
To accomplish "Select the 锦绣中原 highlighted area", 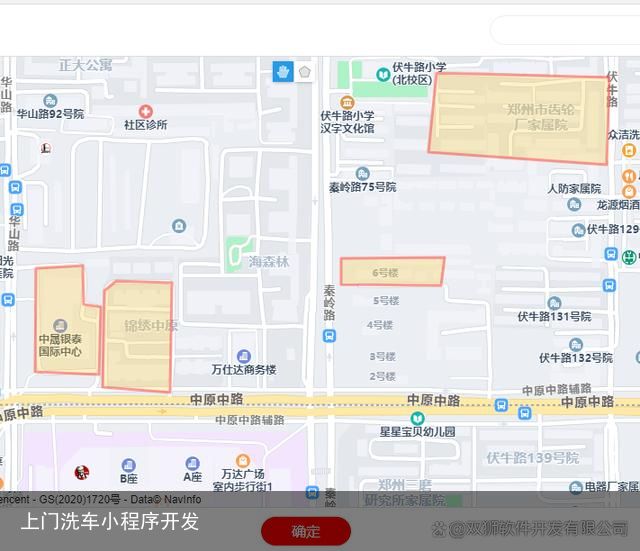I will [x=139, y=335].
